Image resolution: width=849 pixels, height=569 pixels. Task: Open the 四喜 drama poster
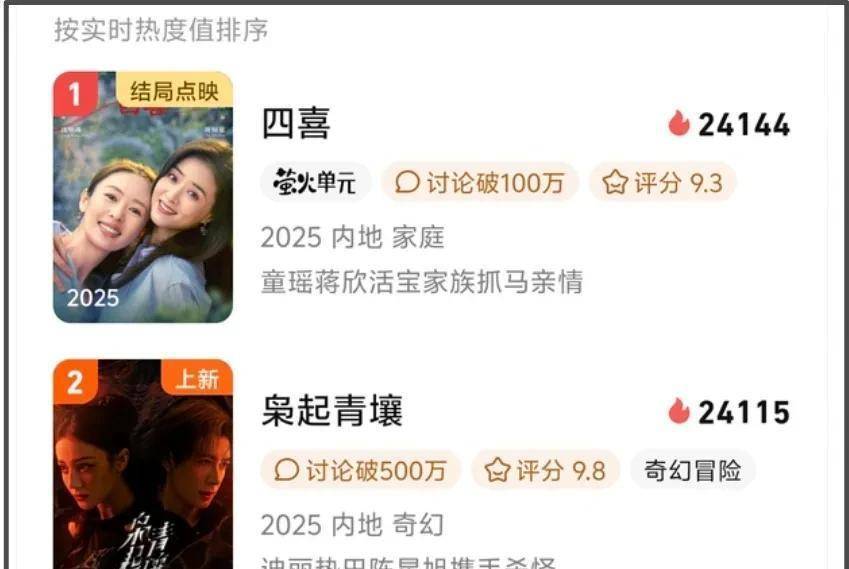[143, 197]
